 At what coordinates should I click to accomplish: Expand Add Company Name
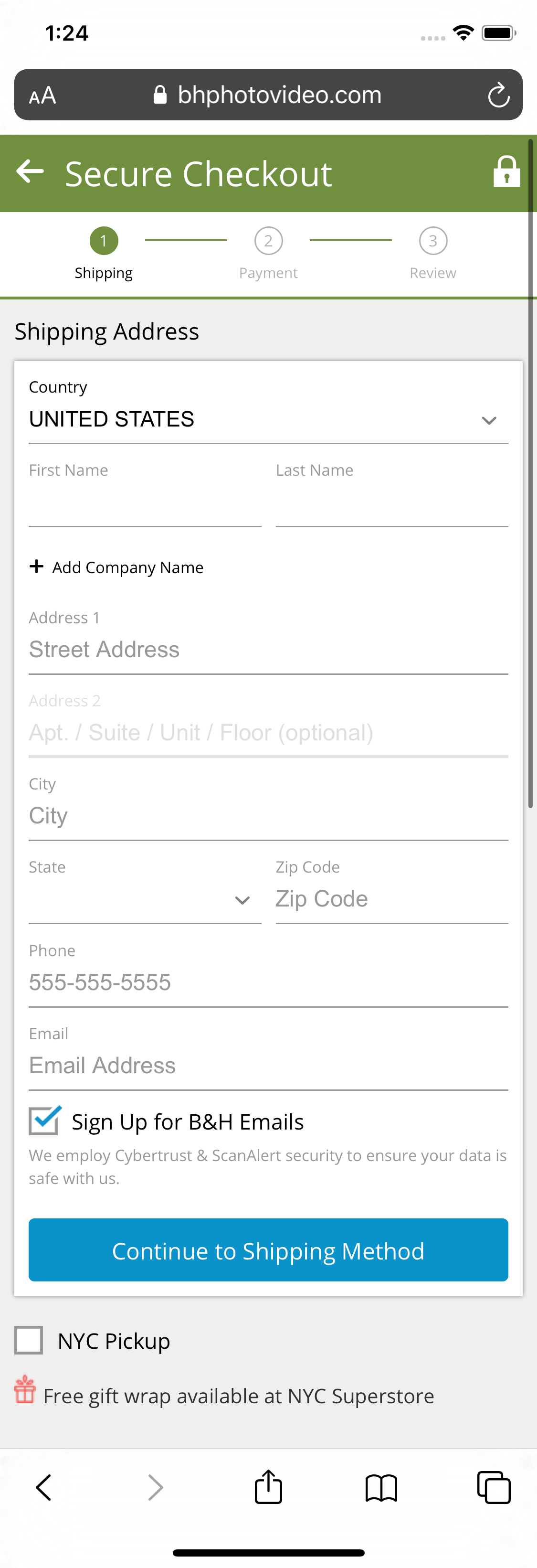(116, 567)
